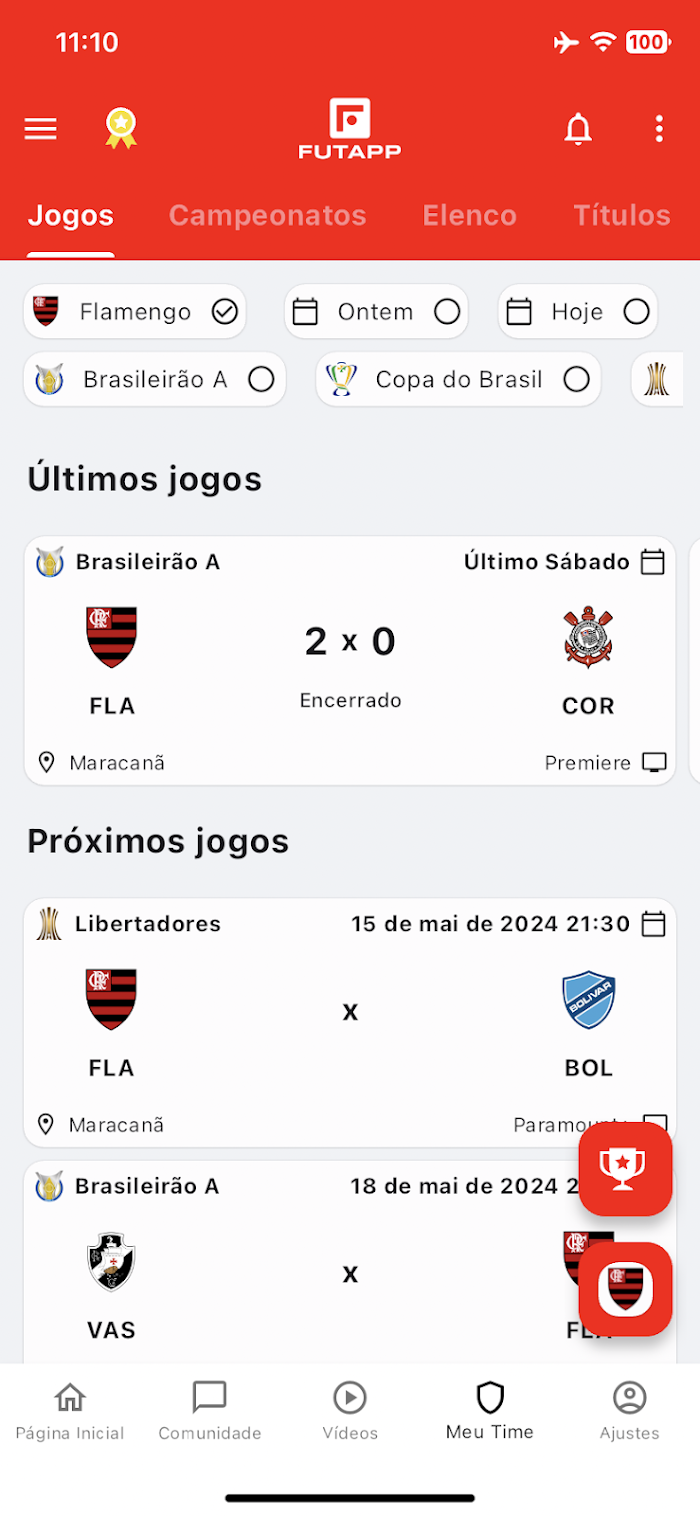The height and width of the screenshot is (1516, 700).
Task: Filter by Brasileirão A chip
Action: tap(155, 380)
